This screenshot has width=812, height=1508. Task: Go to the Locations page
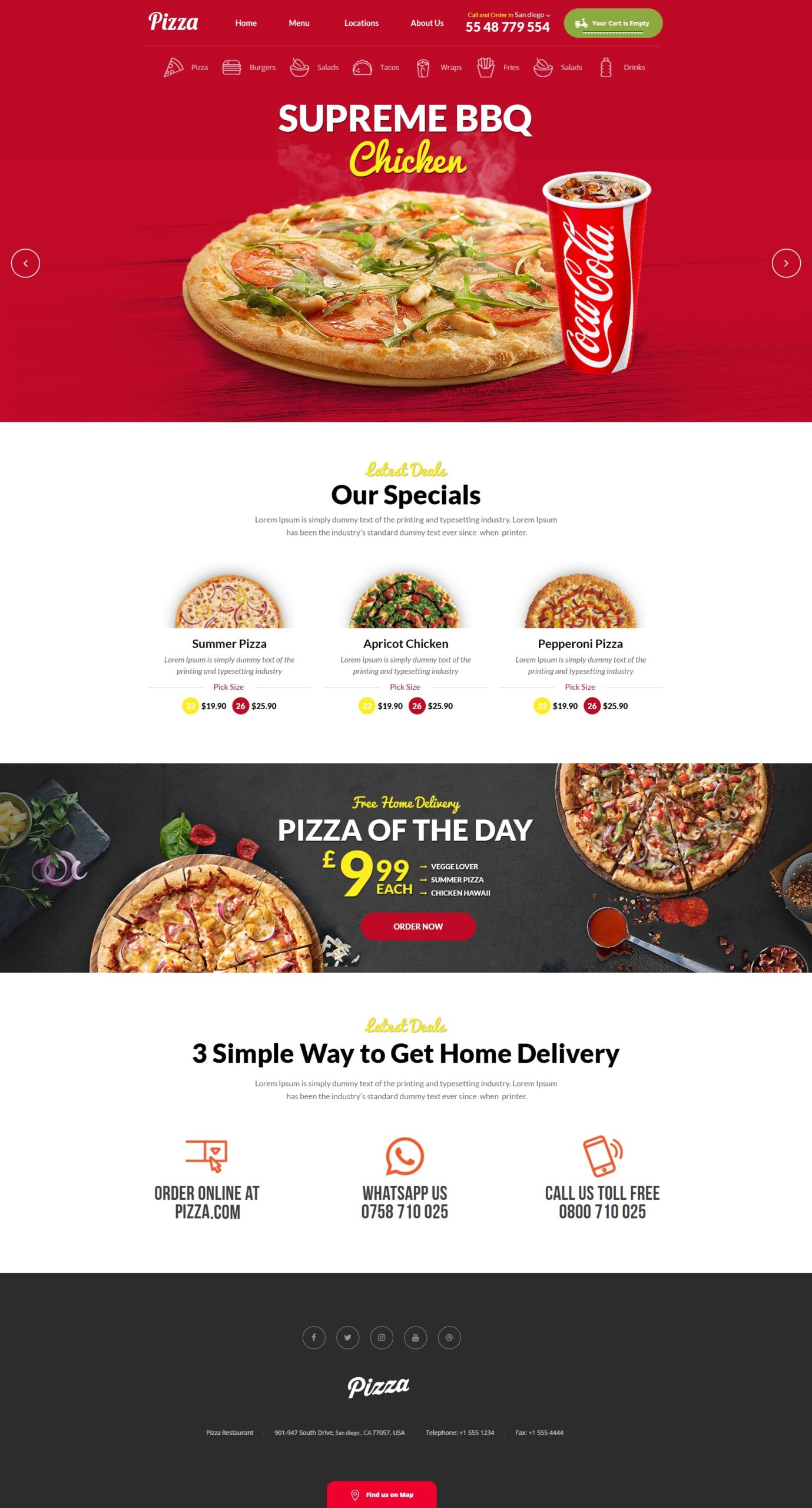pos(361,23)
